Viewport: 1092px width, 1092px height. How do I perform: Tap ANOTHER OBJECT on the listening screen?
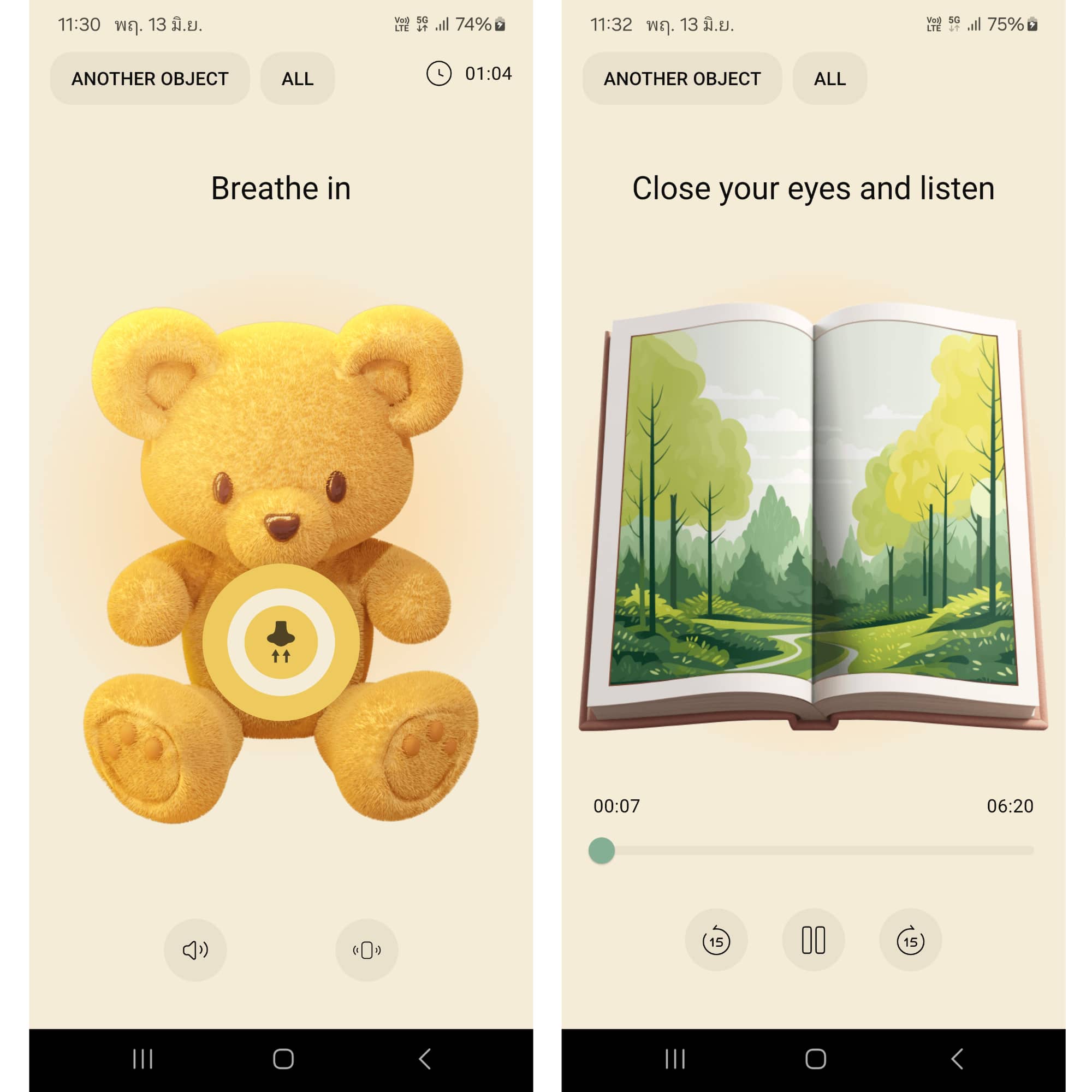tap(682, 79)
